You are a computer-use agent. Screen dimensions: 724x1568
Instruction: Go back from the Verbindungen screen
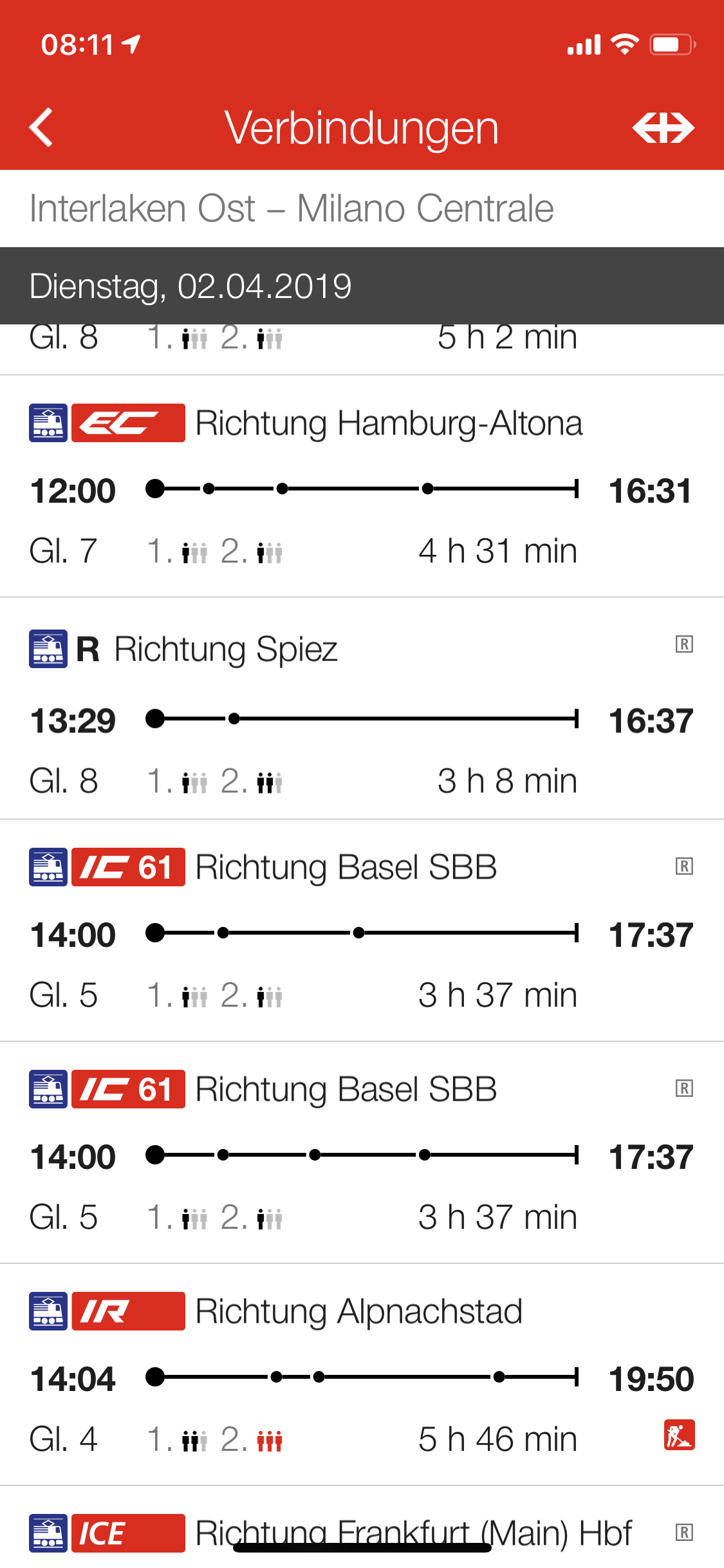coord(41,127)
